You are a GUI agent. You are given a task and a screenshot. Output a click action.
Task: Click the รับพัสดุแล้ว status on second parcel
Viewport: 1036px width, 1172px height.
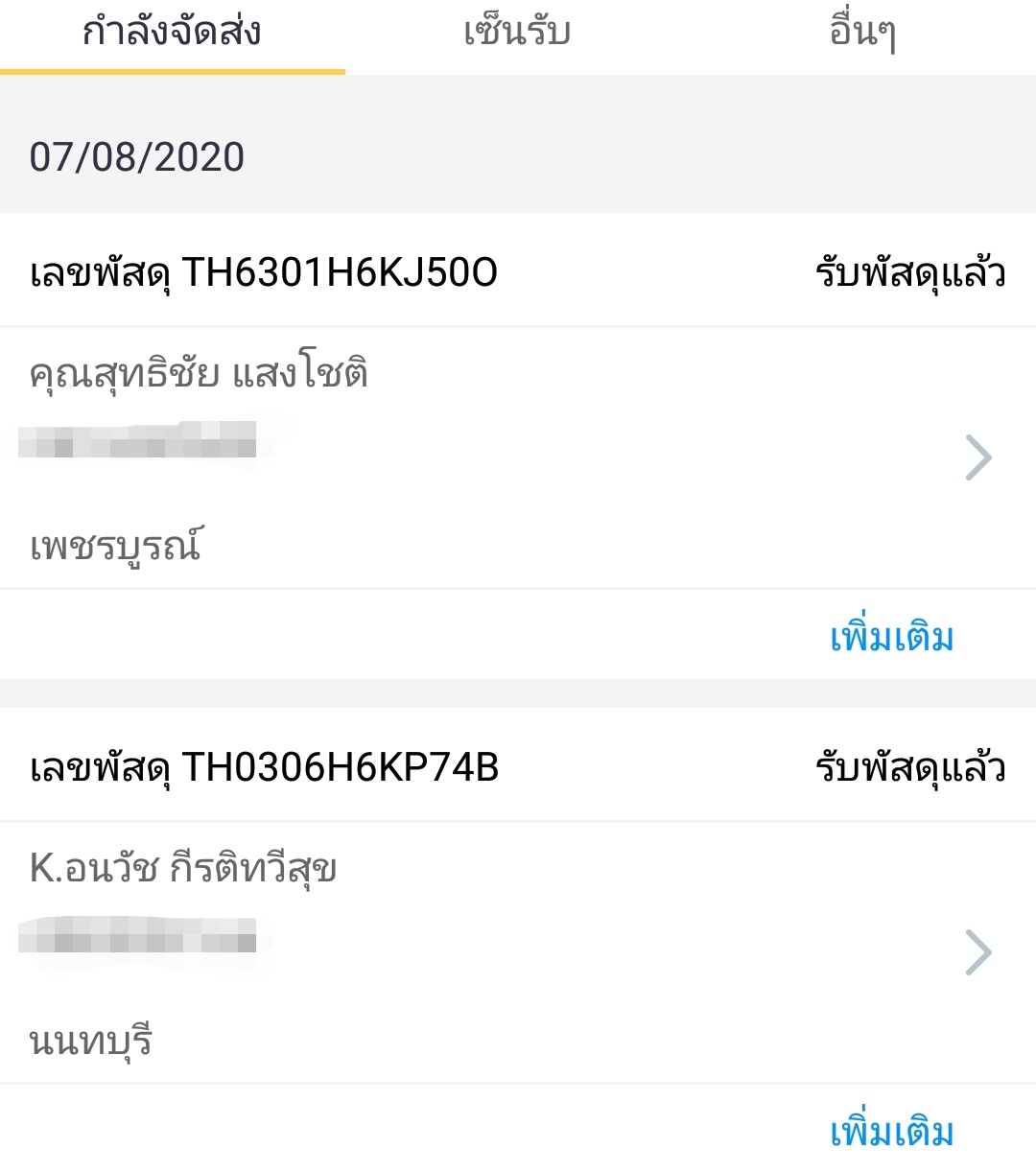(x=909, y=767)
